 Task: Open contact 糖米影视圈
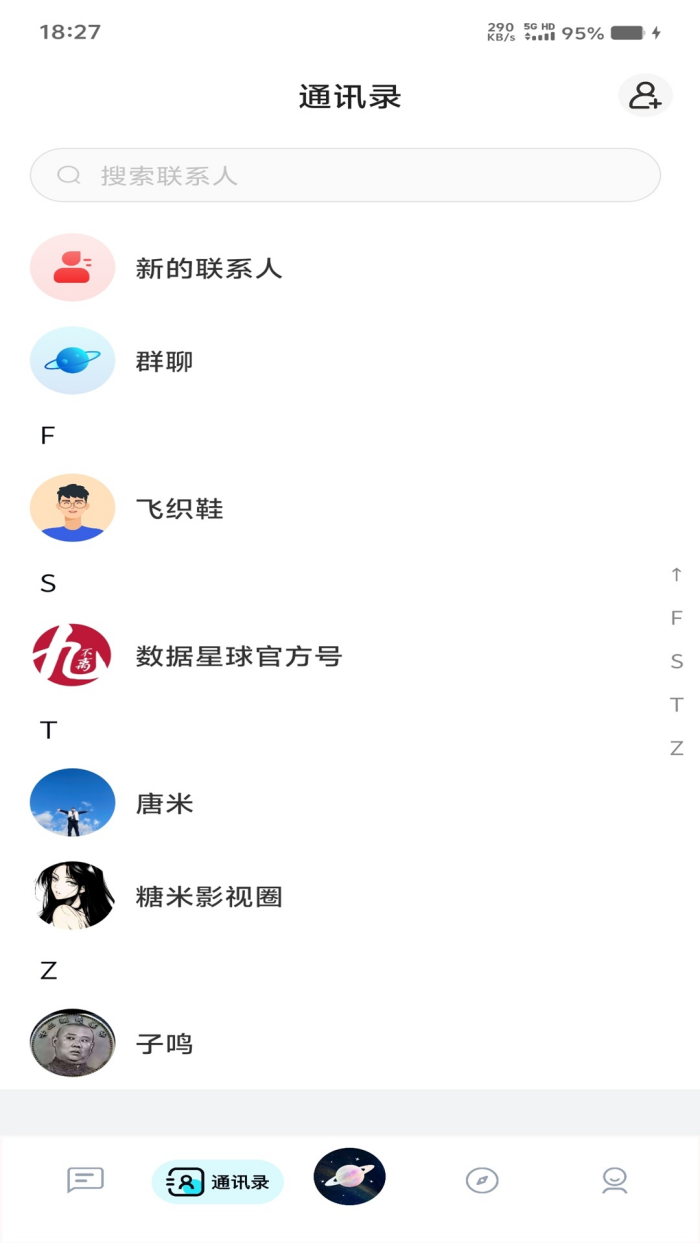tap(209, 896)
